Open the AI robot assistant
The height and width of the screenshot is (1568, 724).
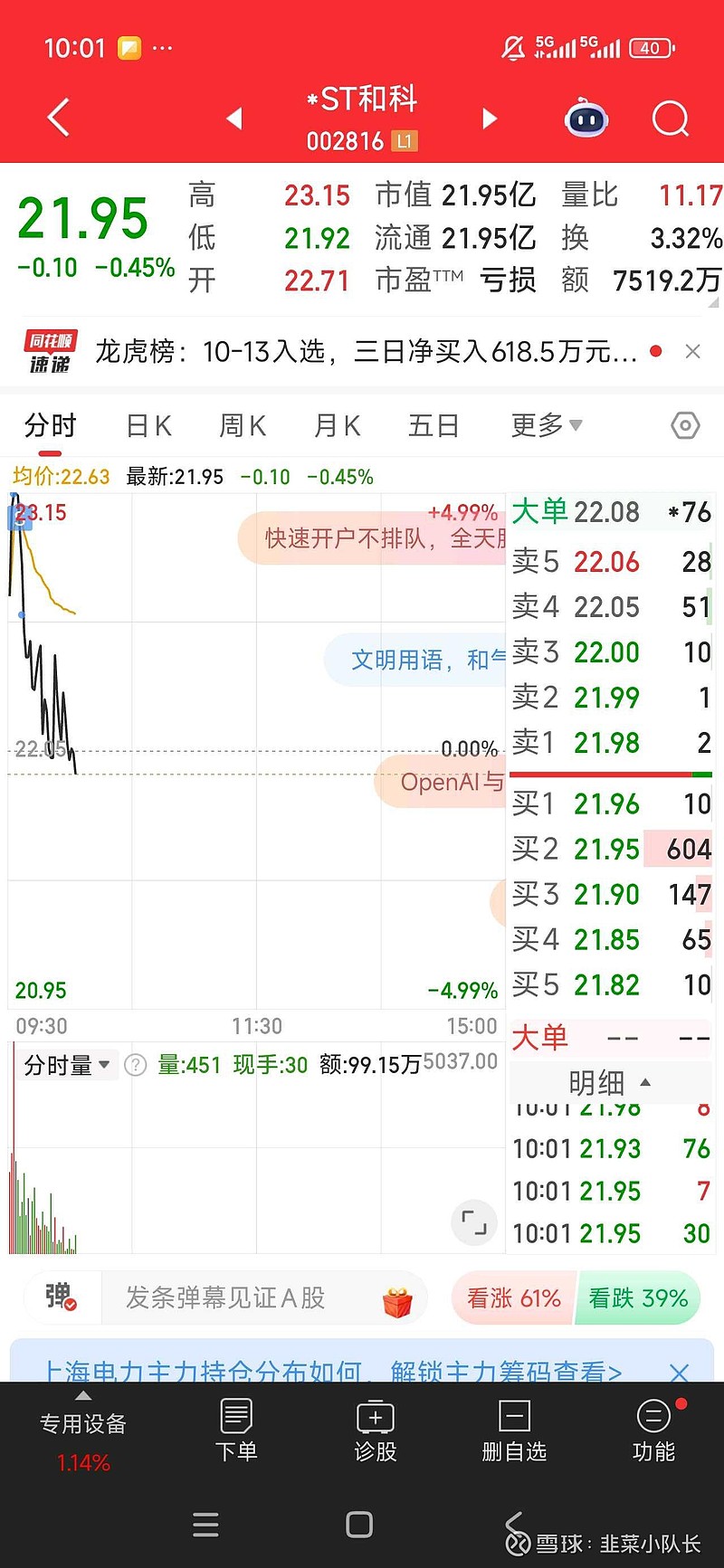[x=586, y=119]
